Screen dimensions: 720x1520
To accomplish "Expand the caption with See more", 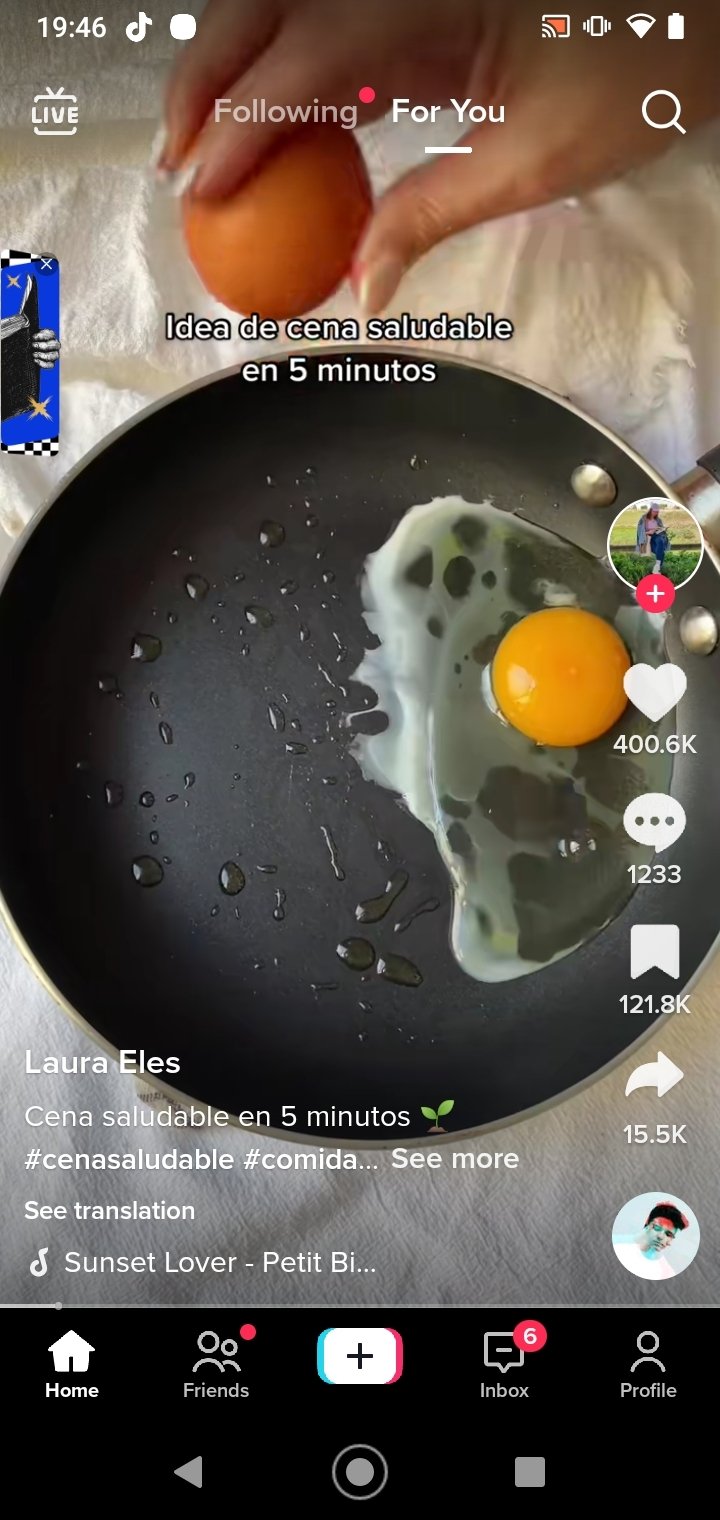I will click(x=455, y=1159).
